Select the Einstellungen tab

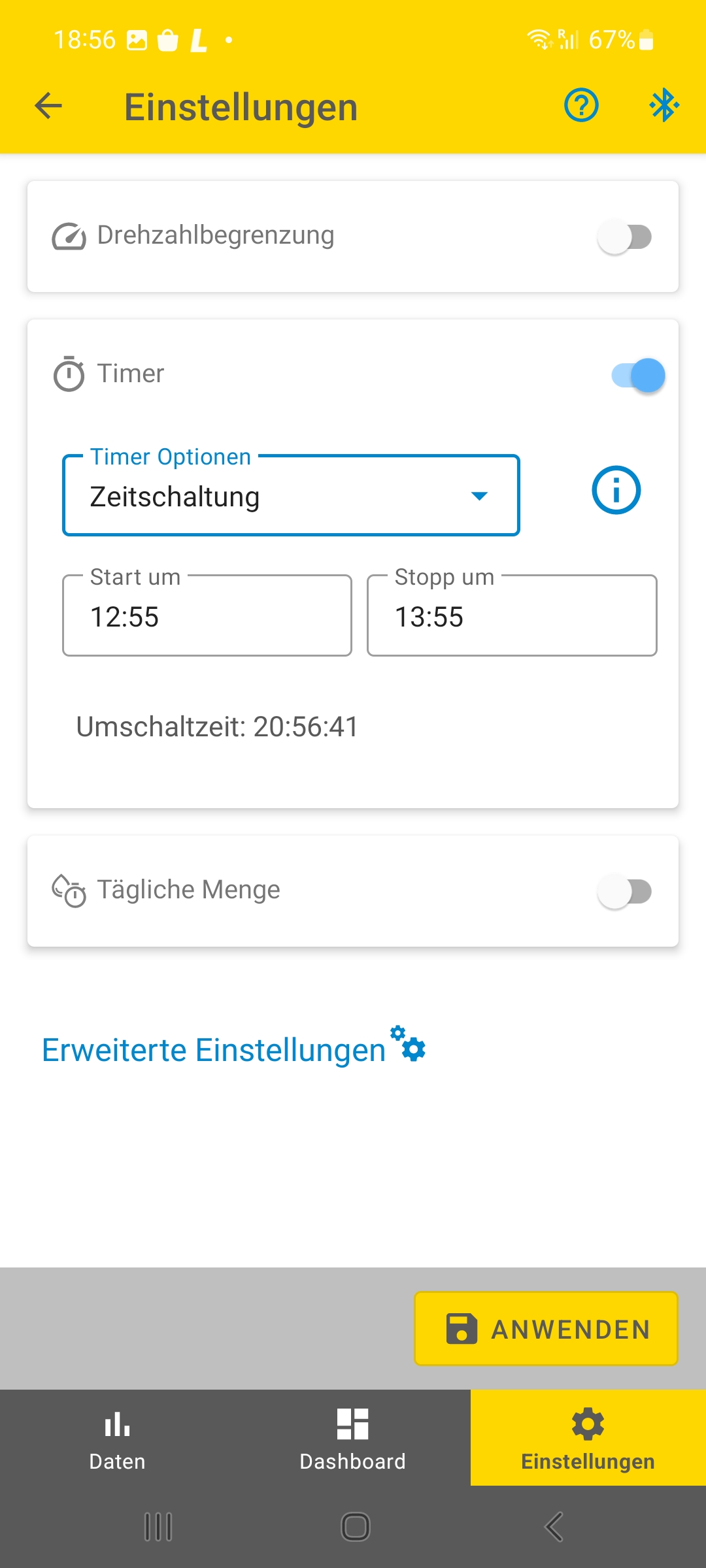(588, 1438)
